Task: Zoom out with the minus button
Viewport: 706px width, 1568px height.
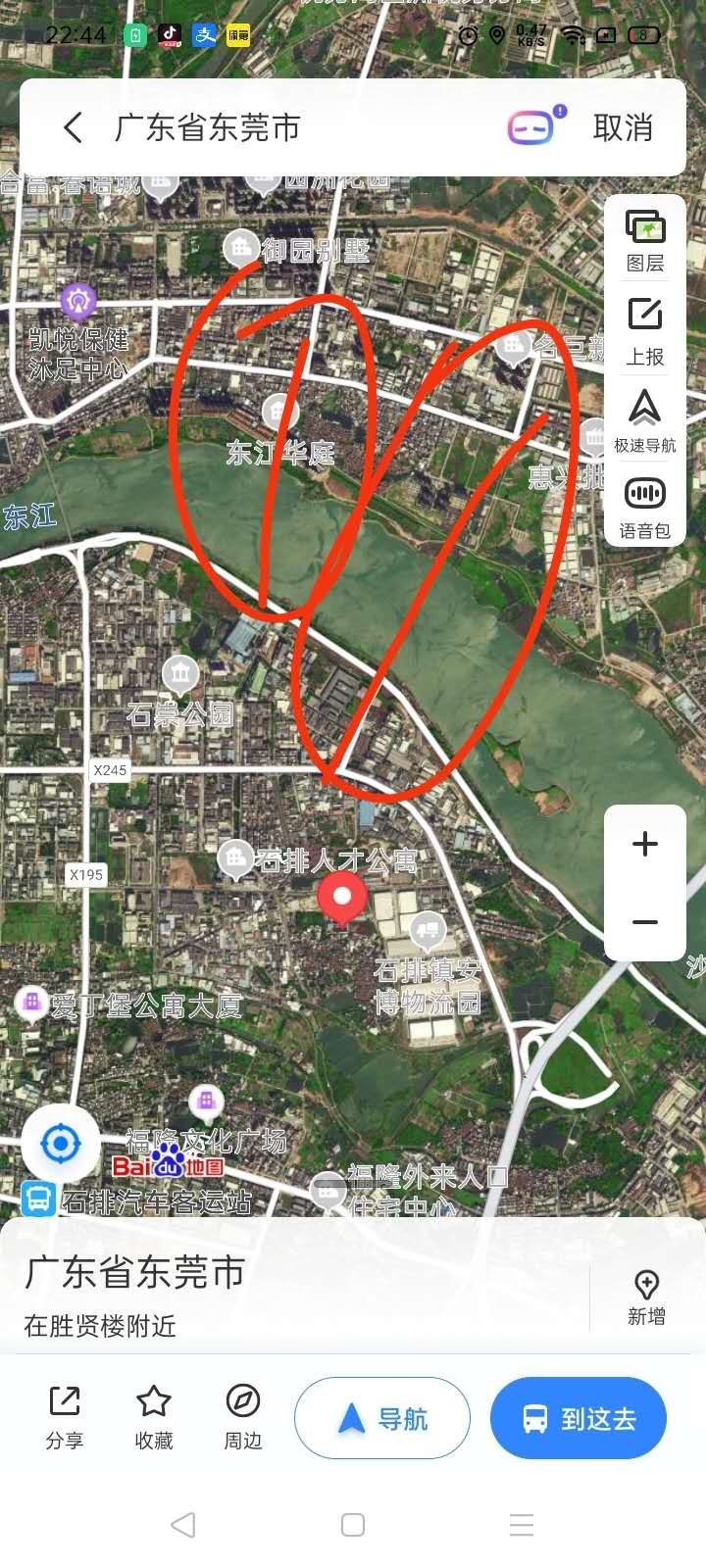Action: (x=644, y=922)
